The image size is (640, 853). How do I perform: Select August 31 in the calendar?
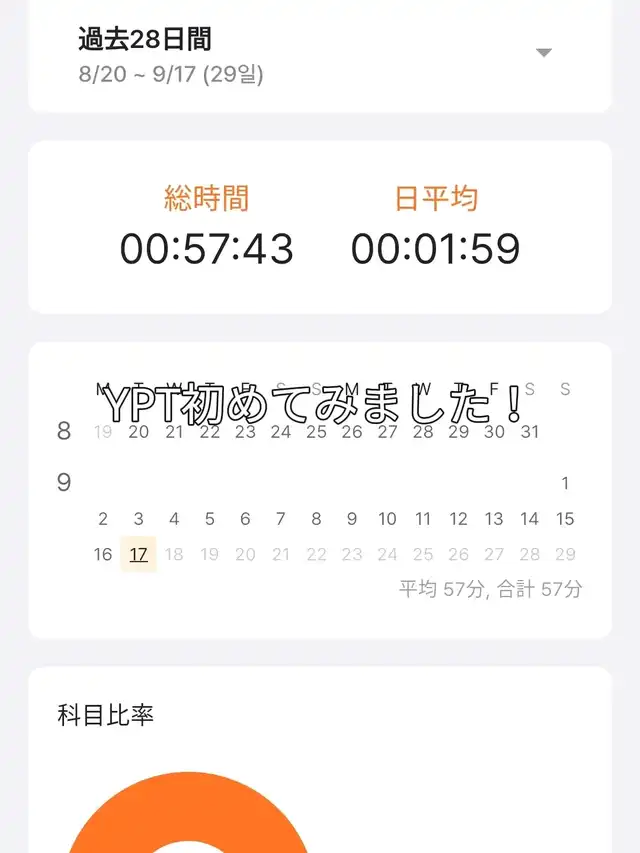(530, 432)
